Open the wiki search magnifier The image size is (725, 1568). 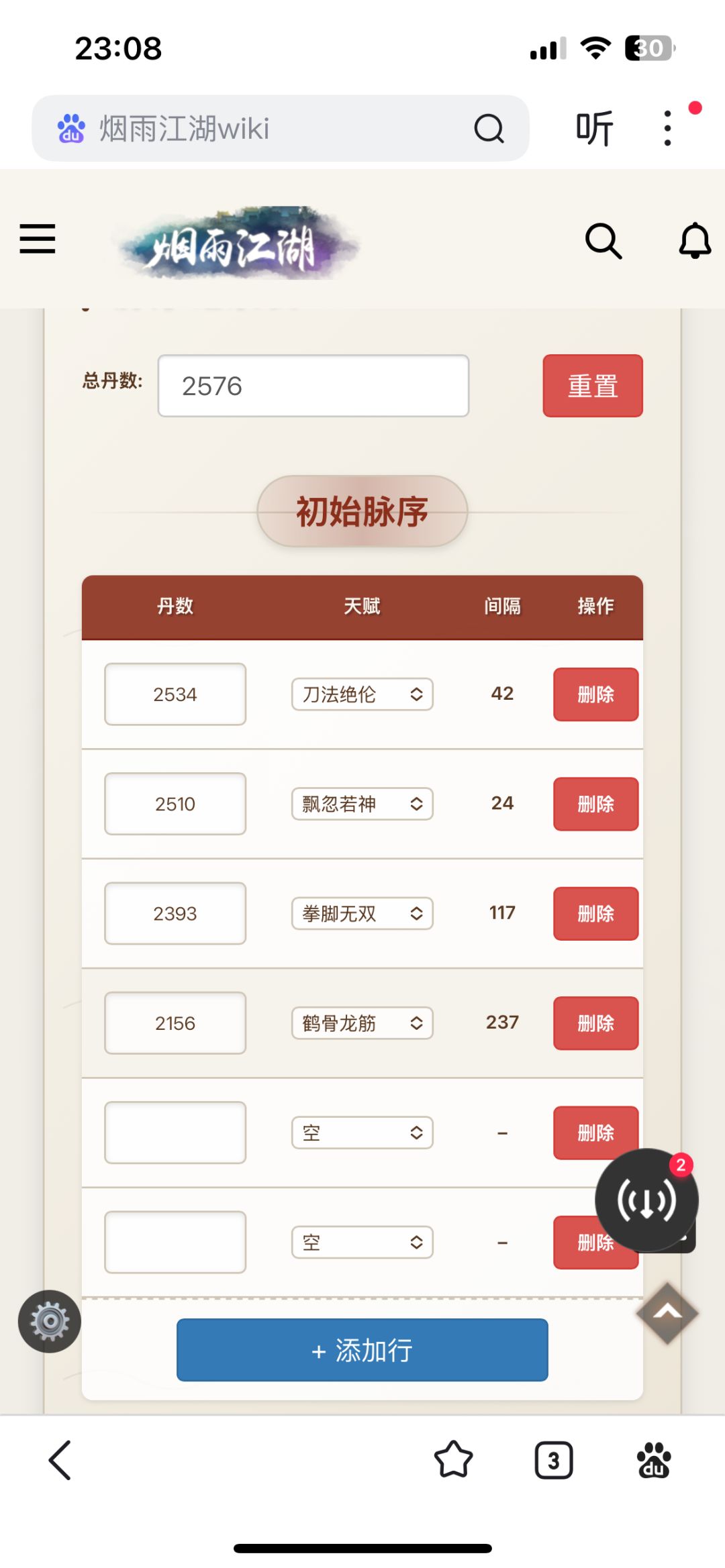pyautogui.click(x=603, y=240)
